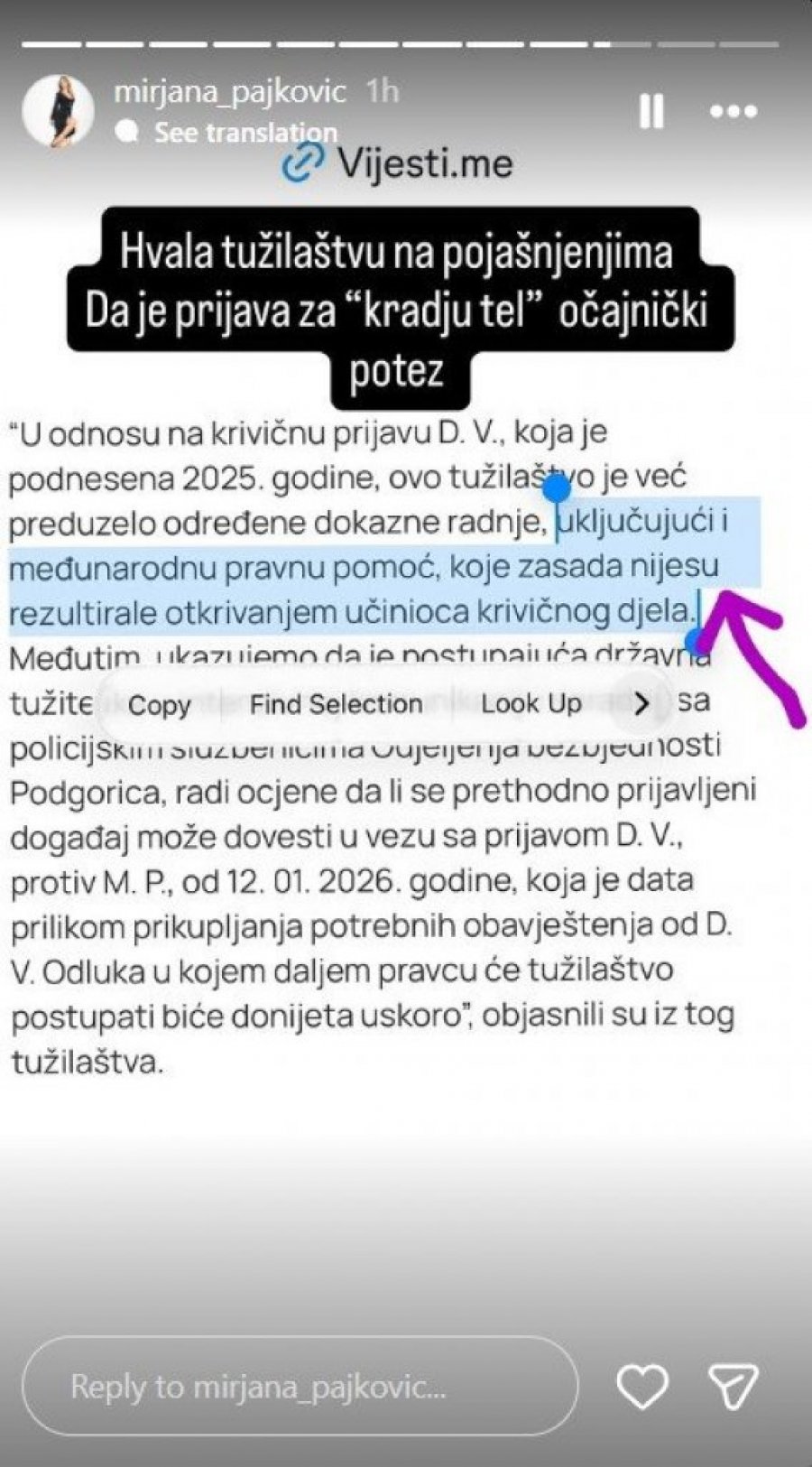Tap the Reply to mirjana_pajkovic field
812x1467 pixels.
299,1386
